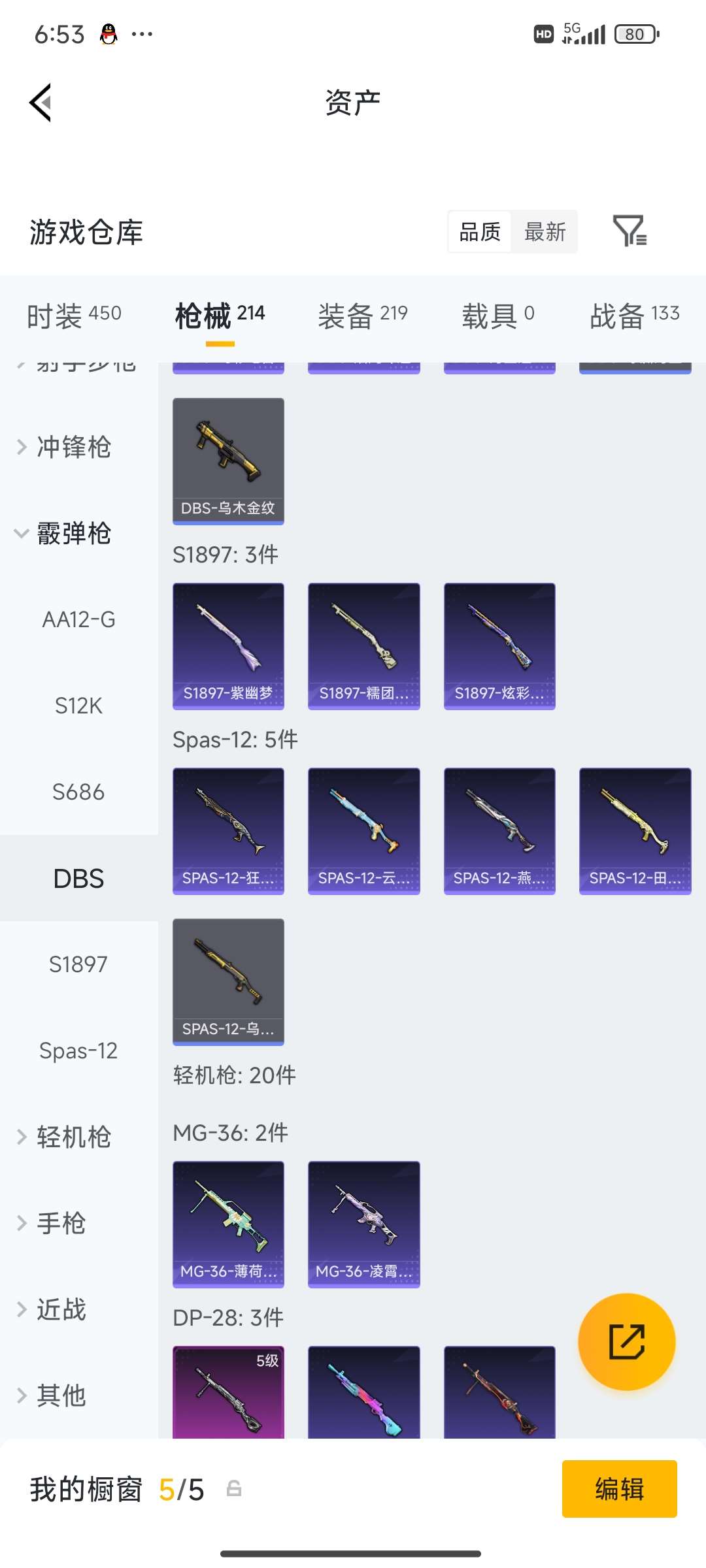Switch to the 时装 tab
The height and width of the screenshot is (1568, 706).
[73, 314]
